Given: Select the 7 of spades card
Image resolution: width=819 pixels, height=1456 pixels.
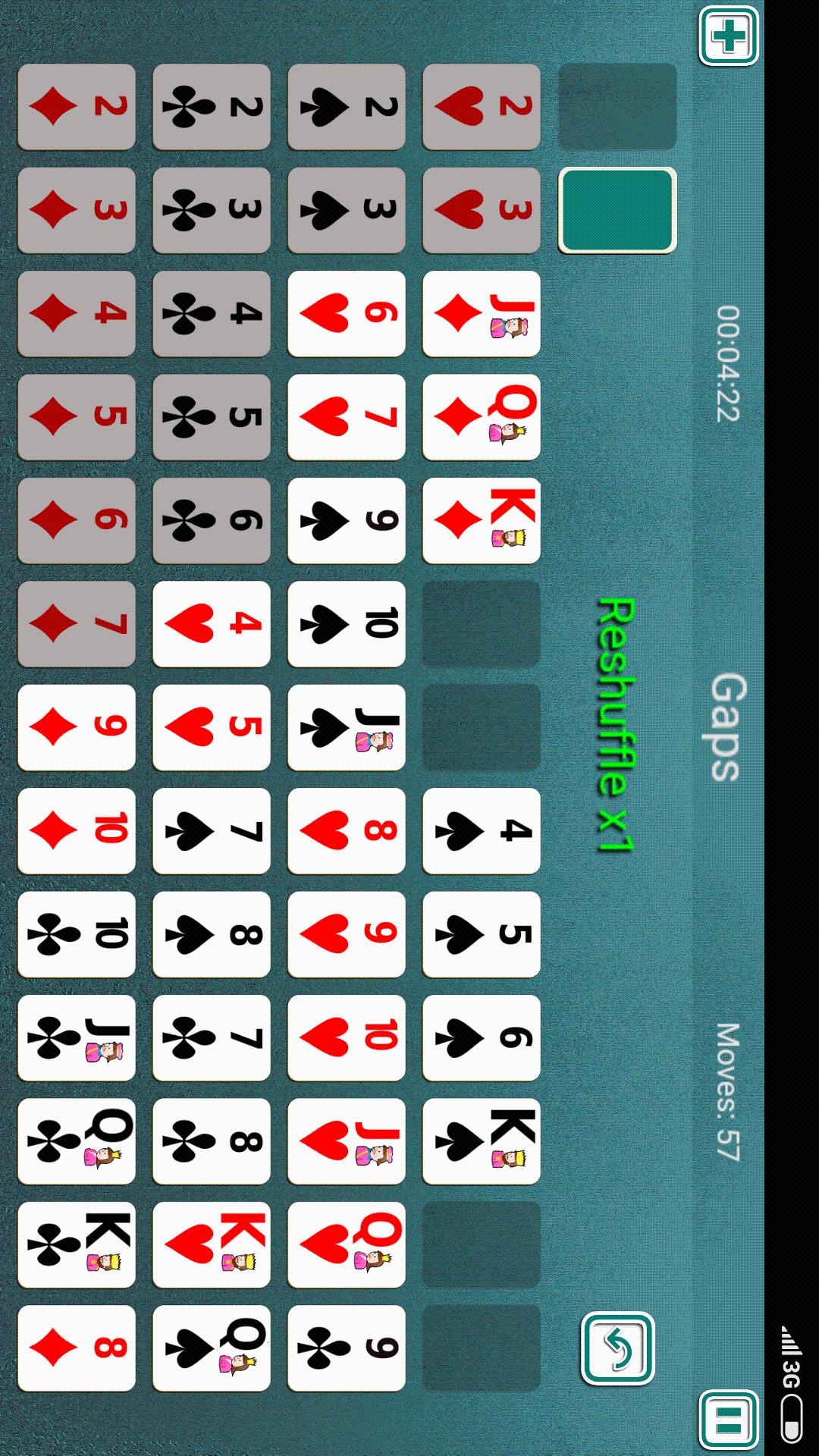Looking at the screenshot, I should (x=212, y=831).
